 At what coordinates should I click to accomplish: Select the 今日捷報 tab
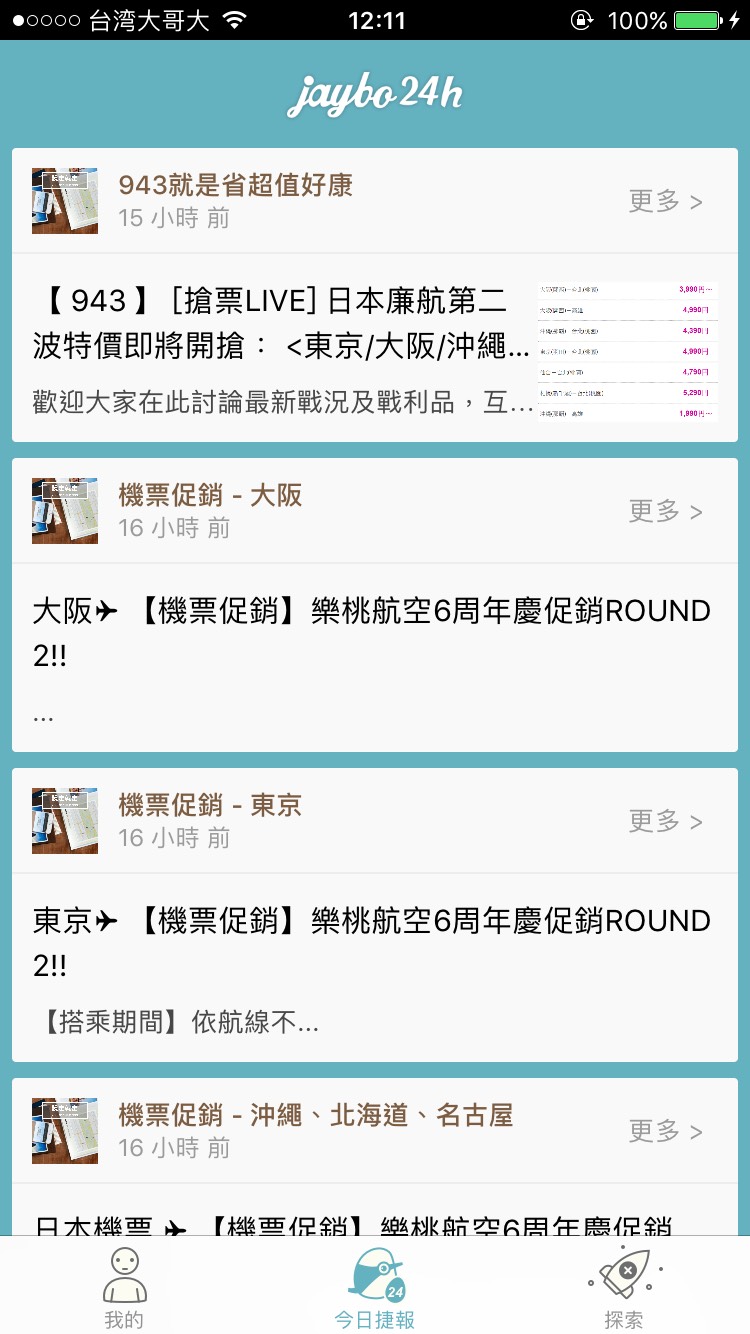[375, 1287]
